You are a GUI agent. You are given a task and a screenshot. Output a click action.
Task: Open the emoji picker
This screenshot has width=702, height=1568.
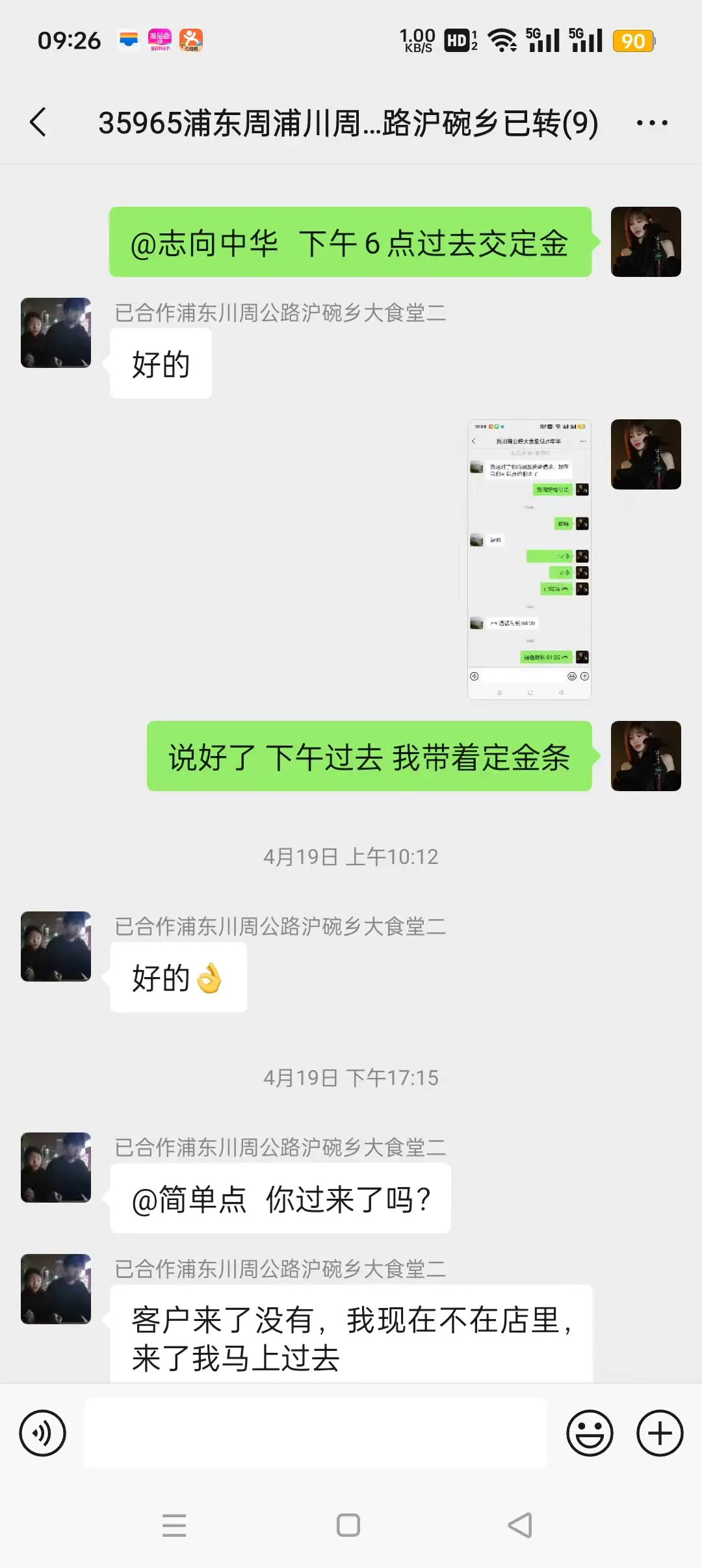pyautogui.click(x=590, y=1433)
